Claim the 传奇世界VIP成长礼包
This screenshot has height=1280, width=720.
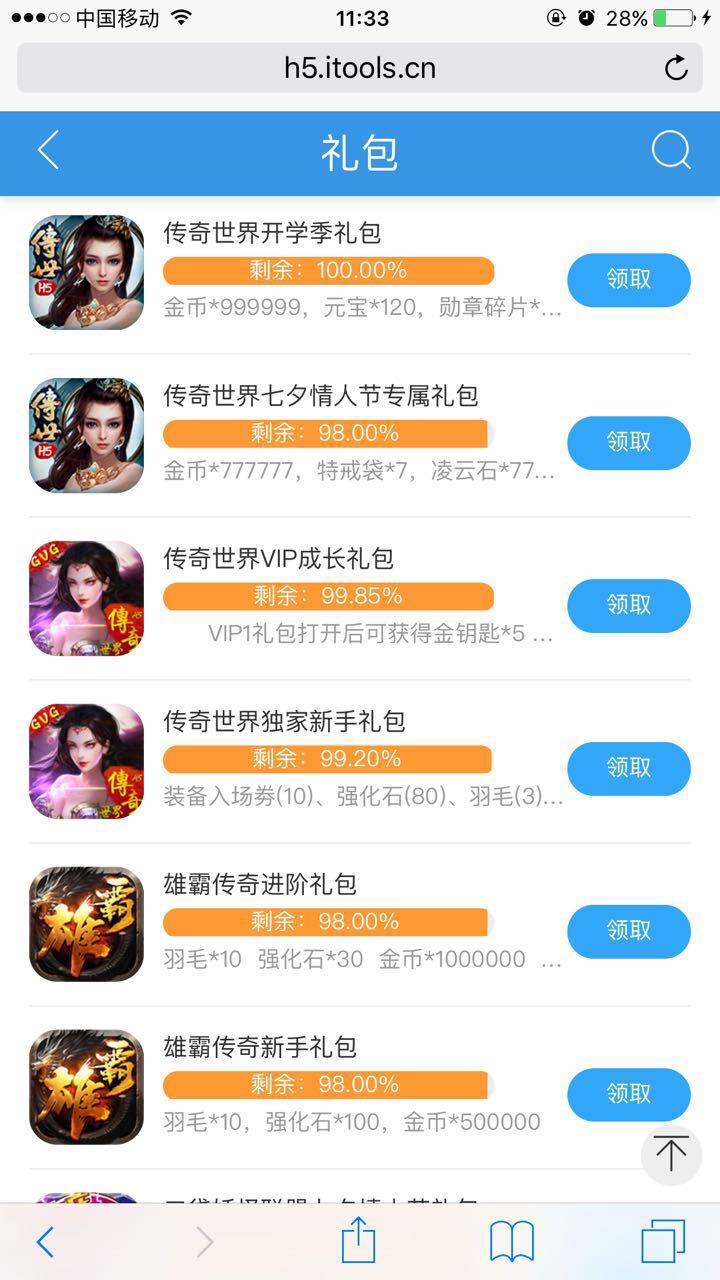pyautogui.click(x=628, y=606)
